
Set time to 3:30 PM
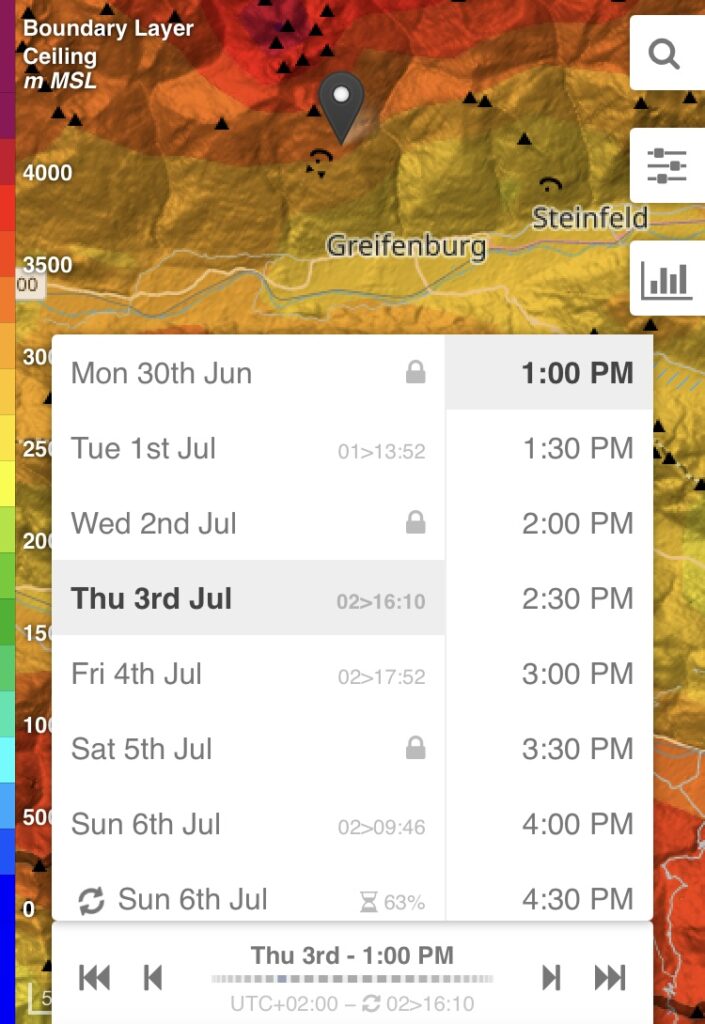[576, 749]
